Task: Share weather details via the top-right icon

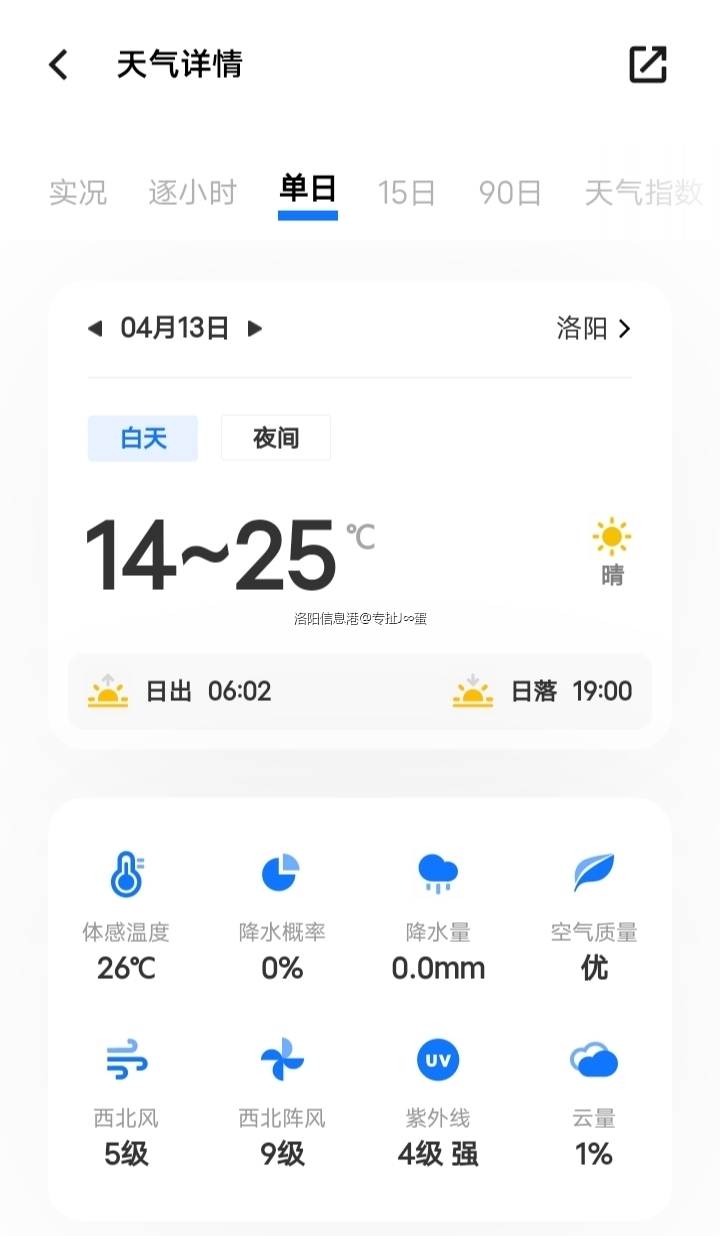Action: tap(647, 64)
